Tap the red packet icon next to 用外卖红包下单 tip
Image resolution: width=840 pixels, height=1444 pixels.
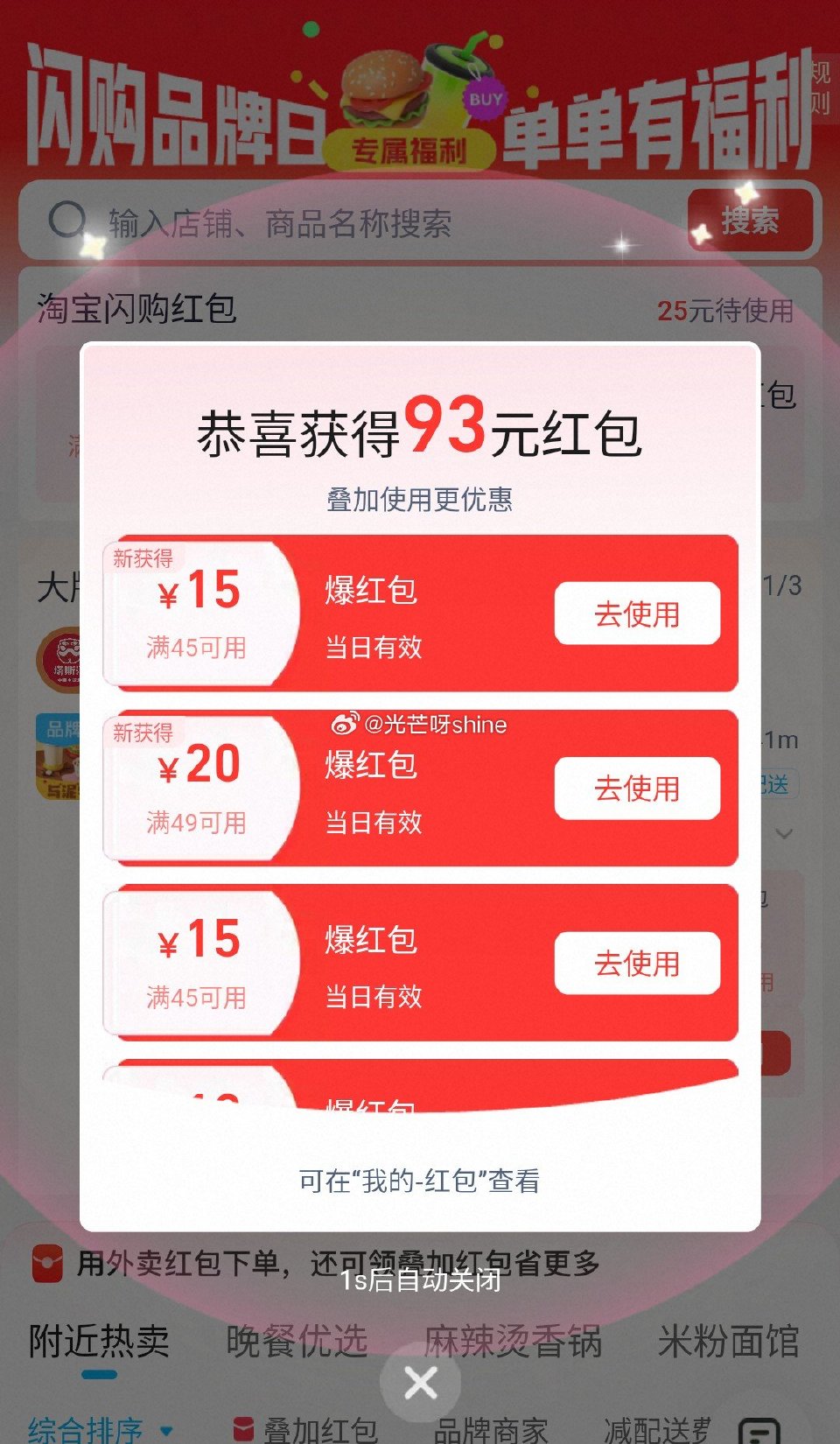tap(48, 1263)
